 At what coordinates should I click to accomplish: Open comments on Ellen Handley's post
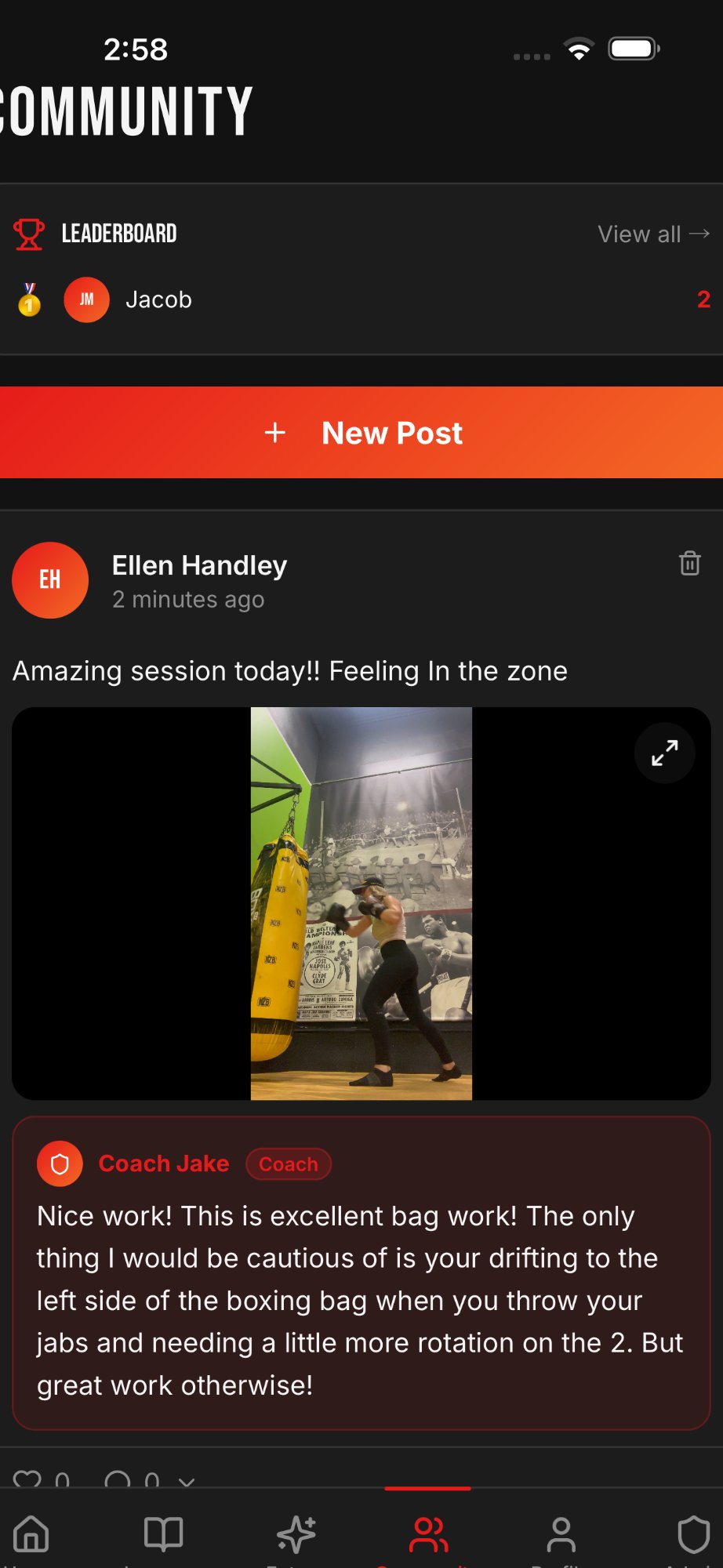pos(118,1479)
